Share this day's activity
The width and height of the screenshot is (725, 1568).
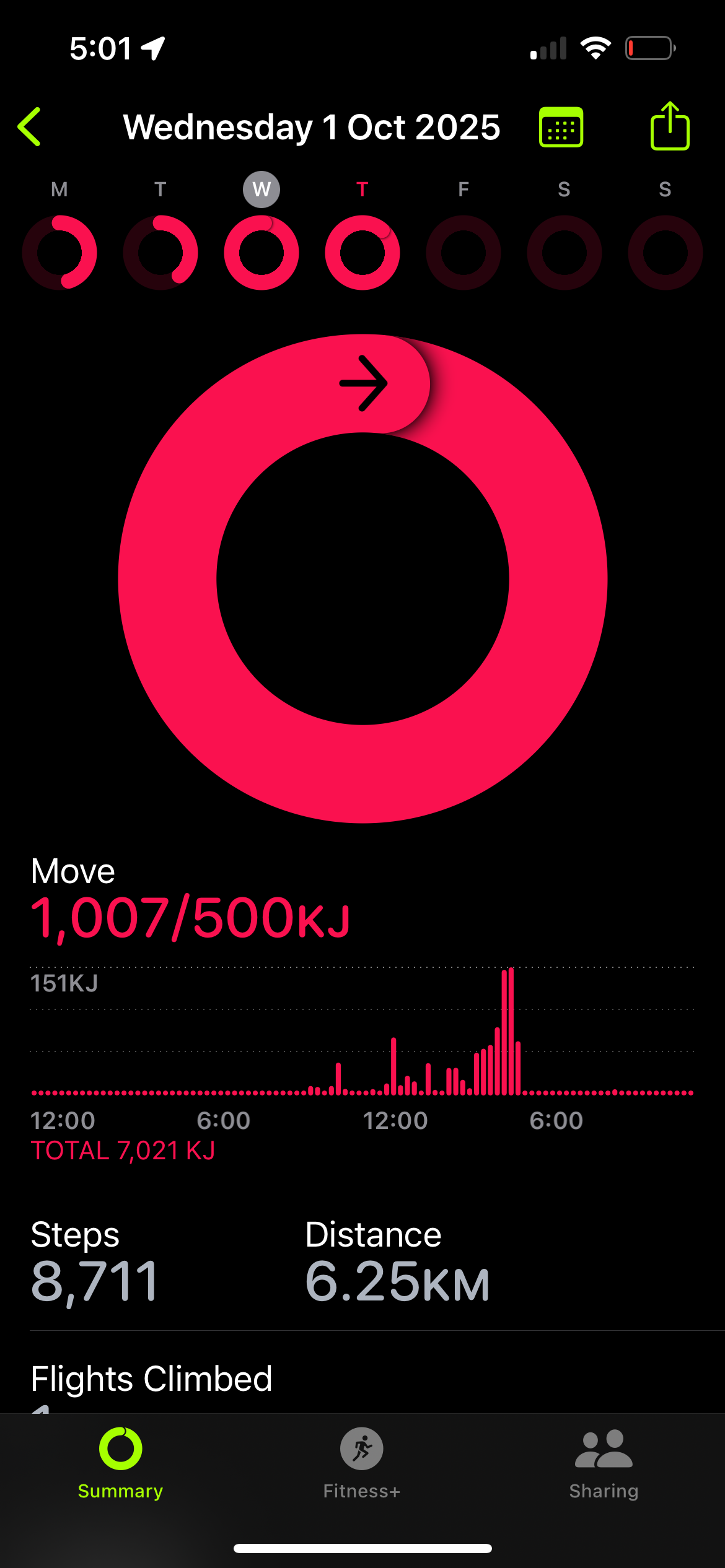coord(669,126)
